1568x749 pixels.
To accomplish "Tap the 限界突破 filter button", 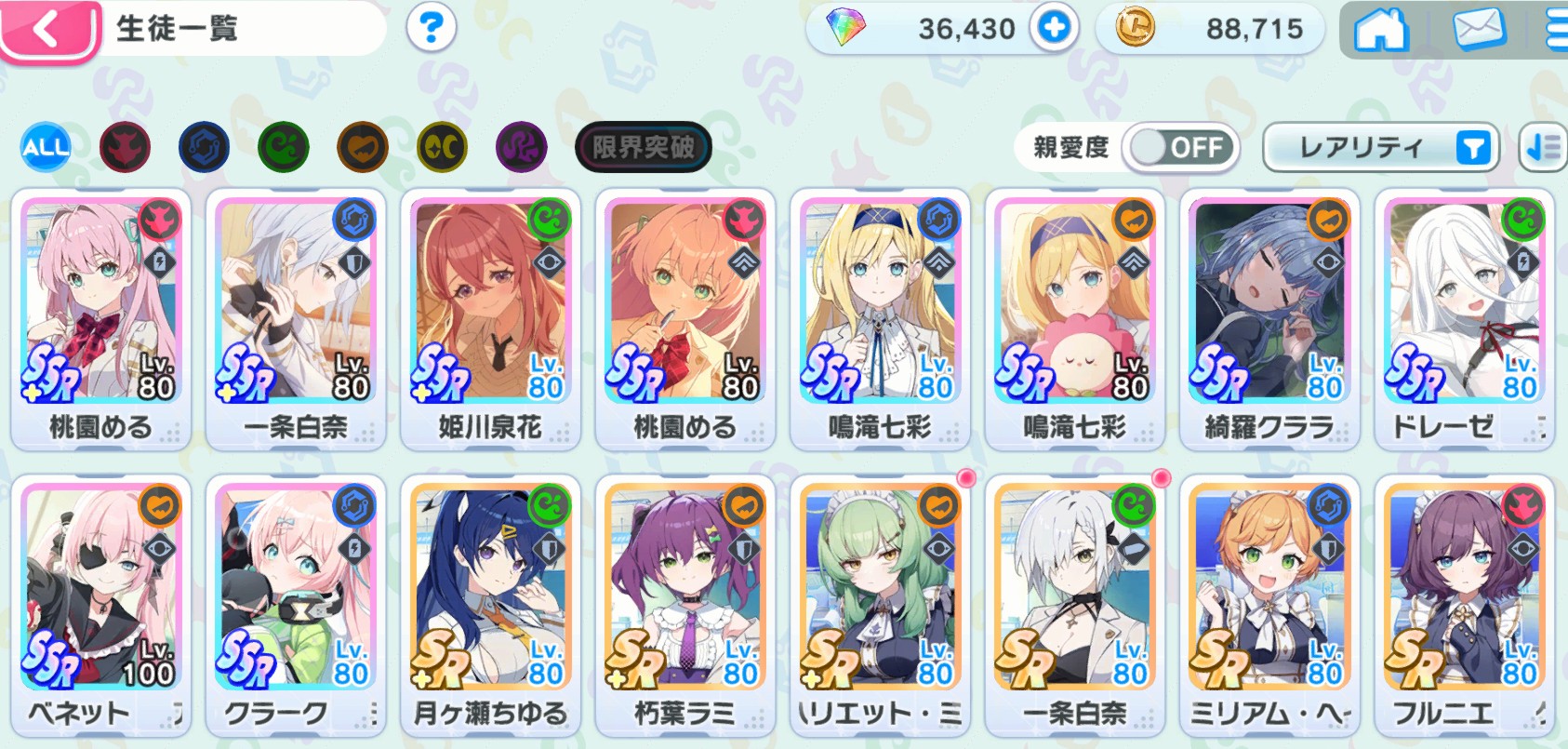I will pos(644,147).
